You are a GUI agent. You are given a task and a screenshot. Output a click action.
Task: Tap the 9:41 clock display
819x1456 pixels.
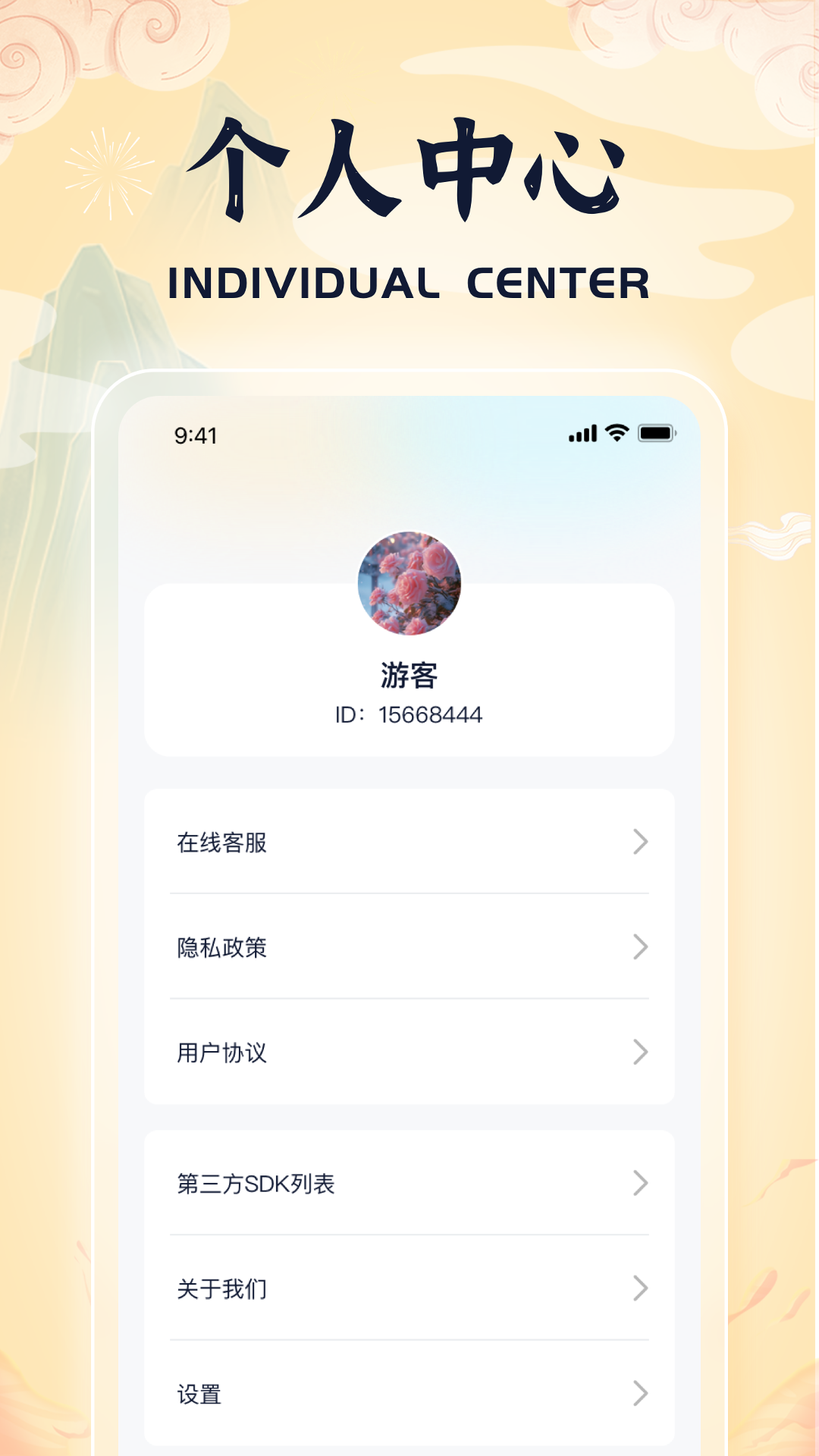coord(194,434)
